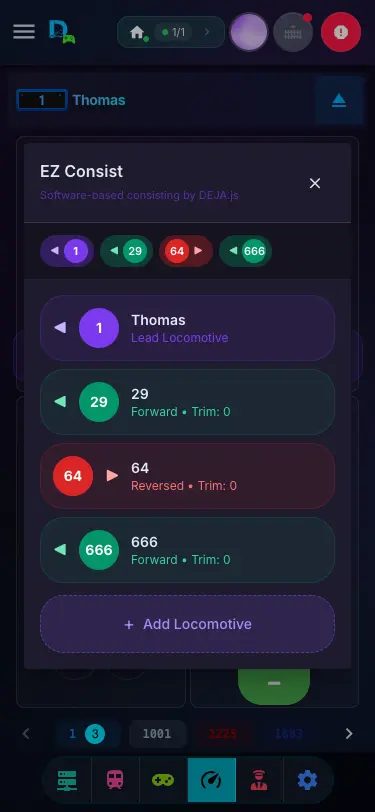This screenshot has width=375, height=812.
Task: Open the game controller tab
Action: 163,780
